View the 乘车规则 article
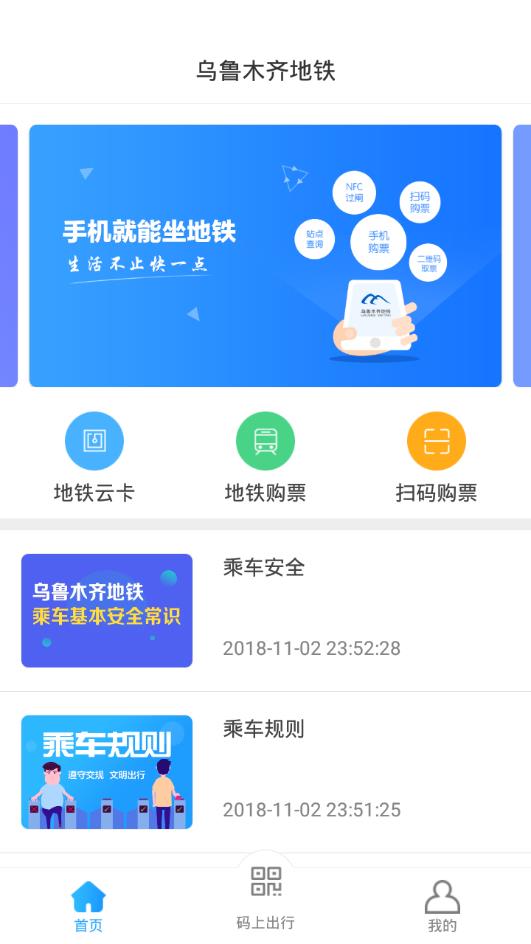 (266, 772)
